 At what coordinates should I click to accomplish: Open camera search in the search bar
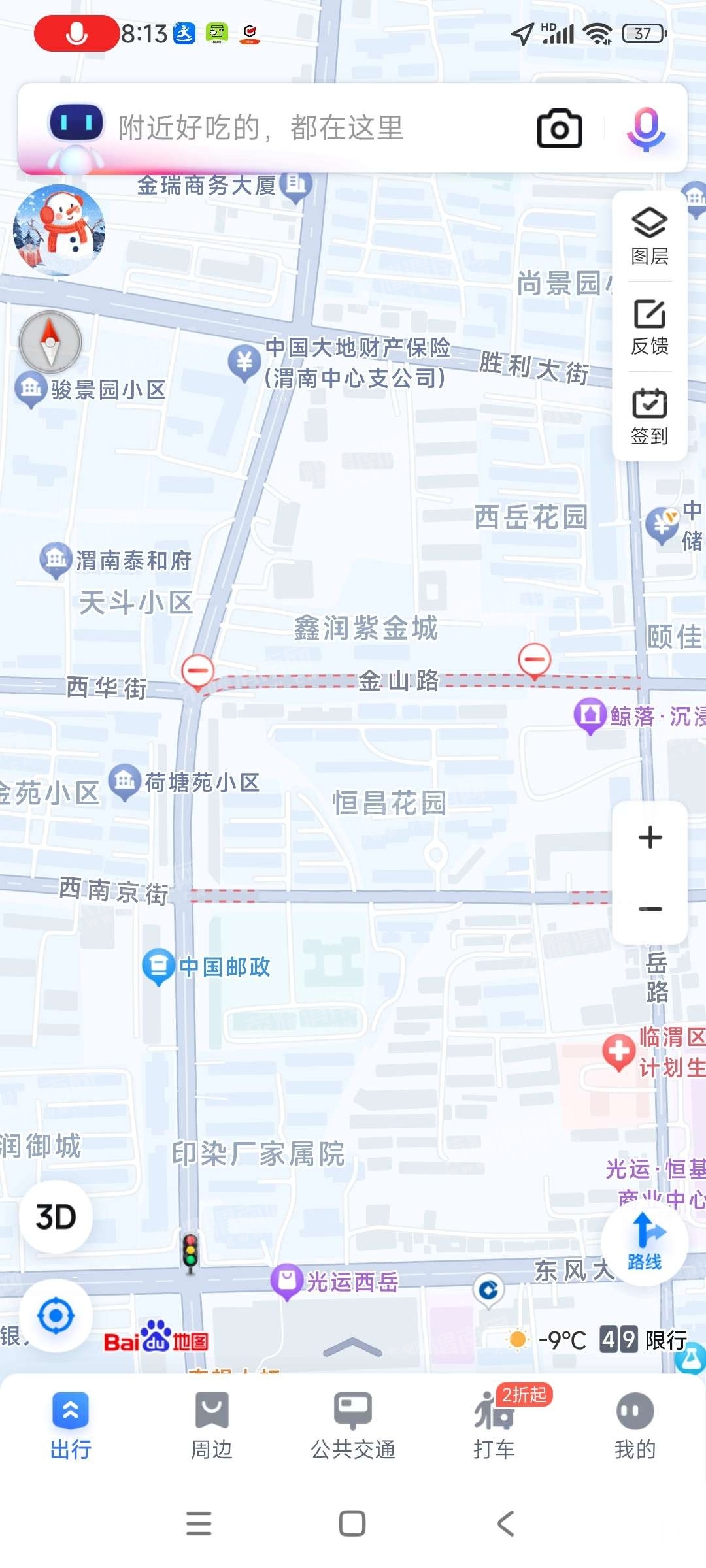pos(560,129)
